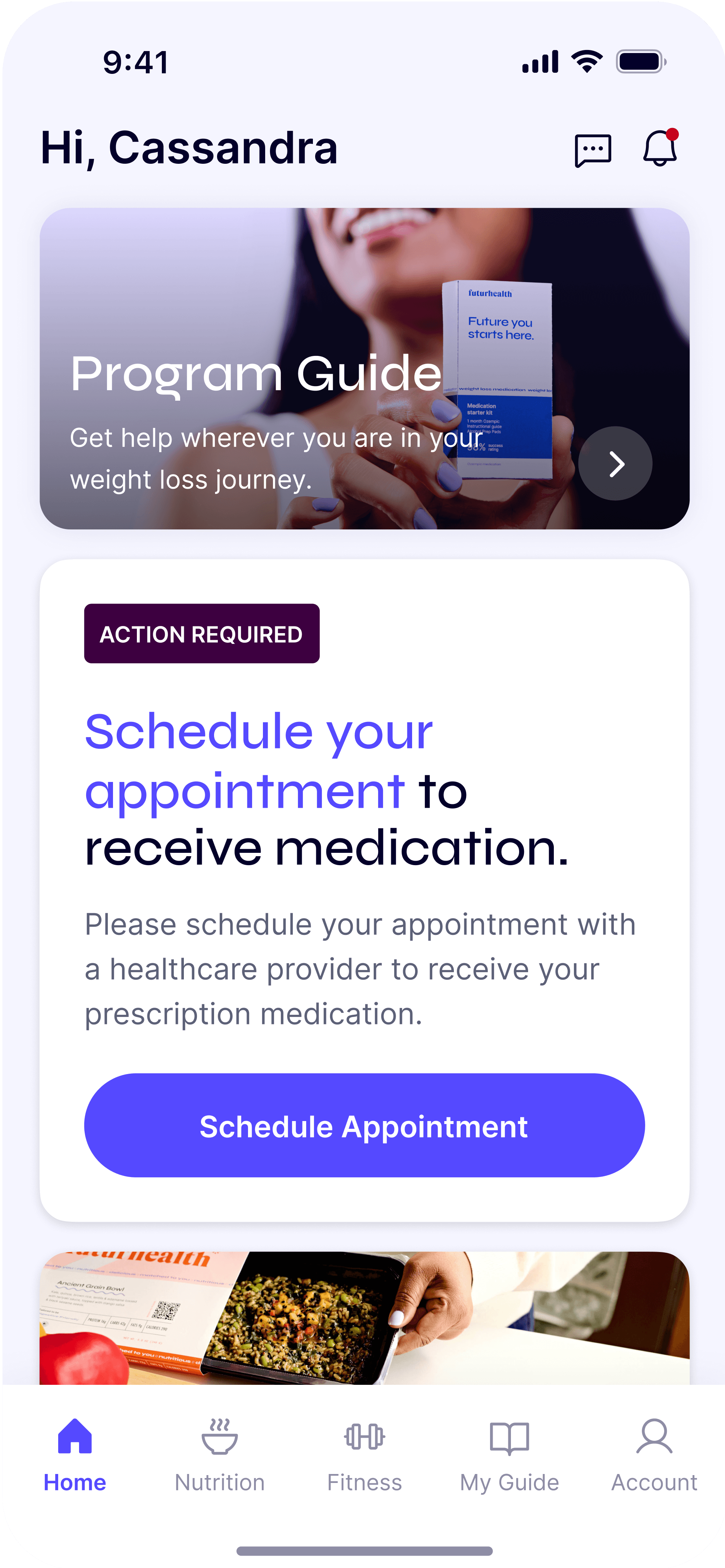Go to the Fitness tab

pyautogui.click(x=364, y=1455)
